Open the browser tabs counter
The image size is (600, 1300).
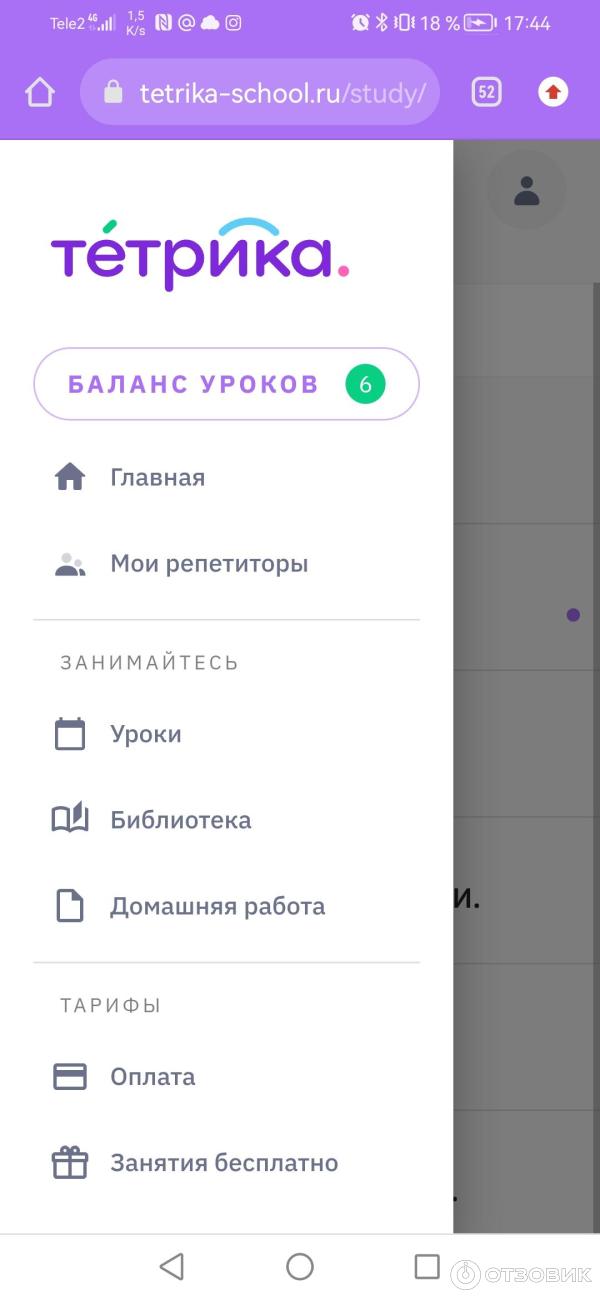coord(486,93)
